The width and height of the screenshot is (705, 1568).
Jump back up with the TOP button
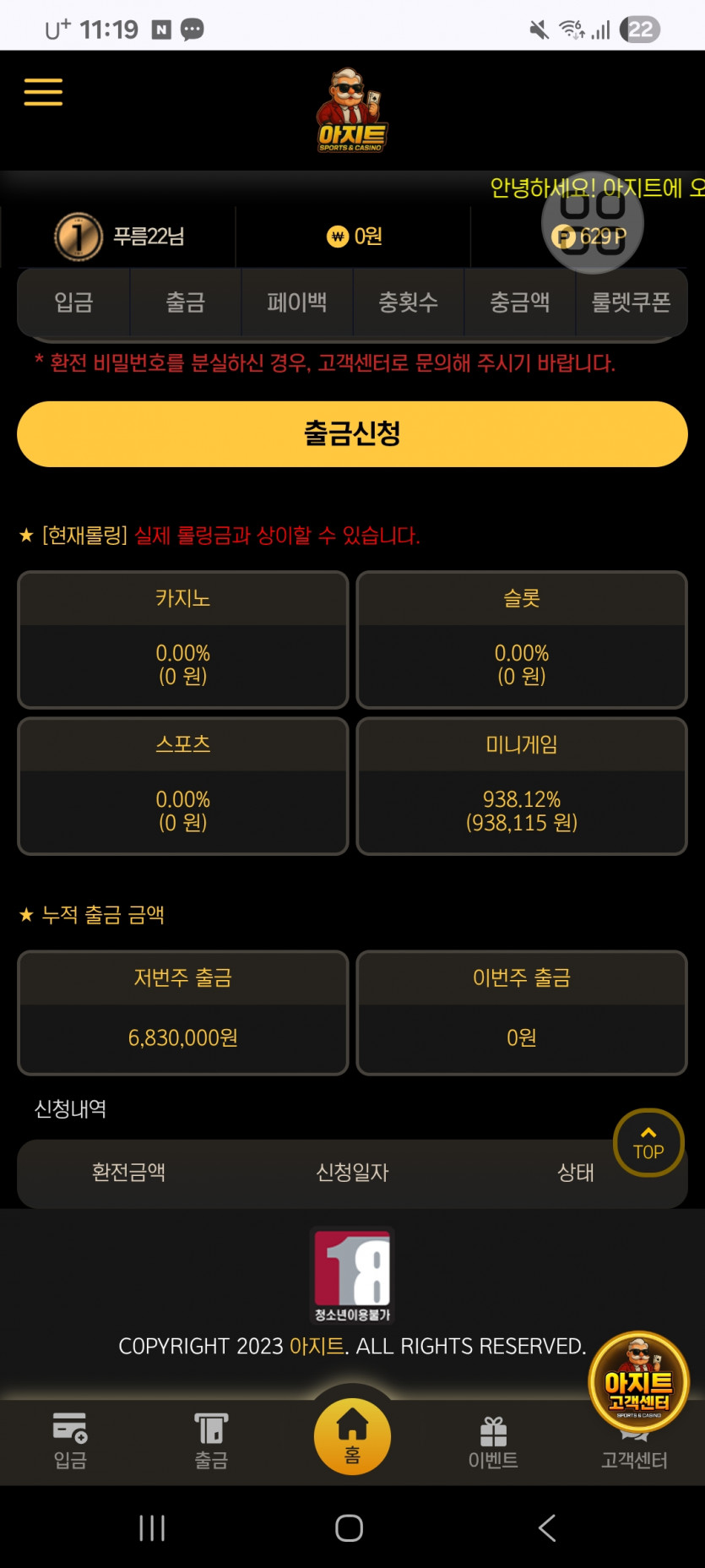(x=648, y=1142)
